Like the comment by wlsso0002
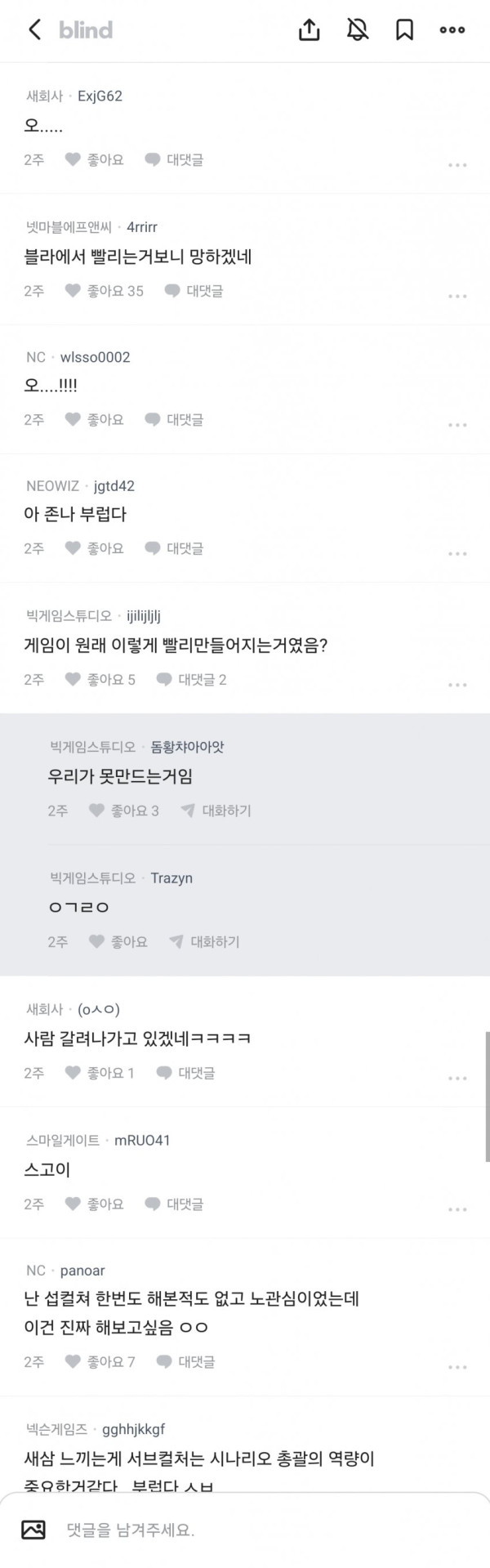 (94, 419)
